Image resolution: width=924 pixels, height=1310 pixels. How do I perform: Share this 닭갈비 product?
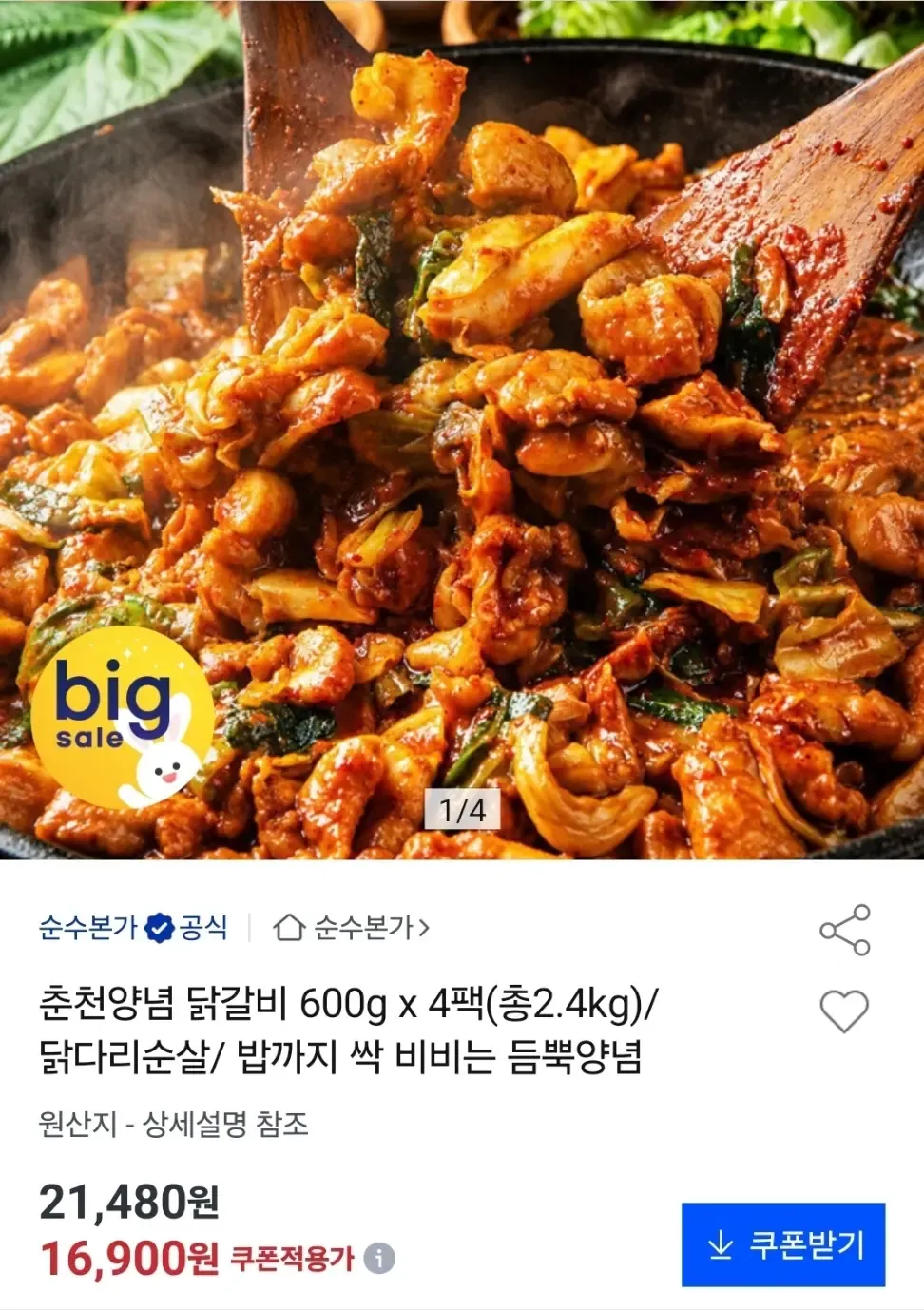844,929
